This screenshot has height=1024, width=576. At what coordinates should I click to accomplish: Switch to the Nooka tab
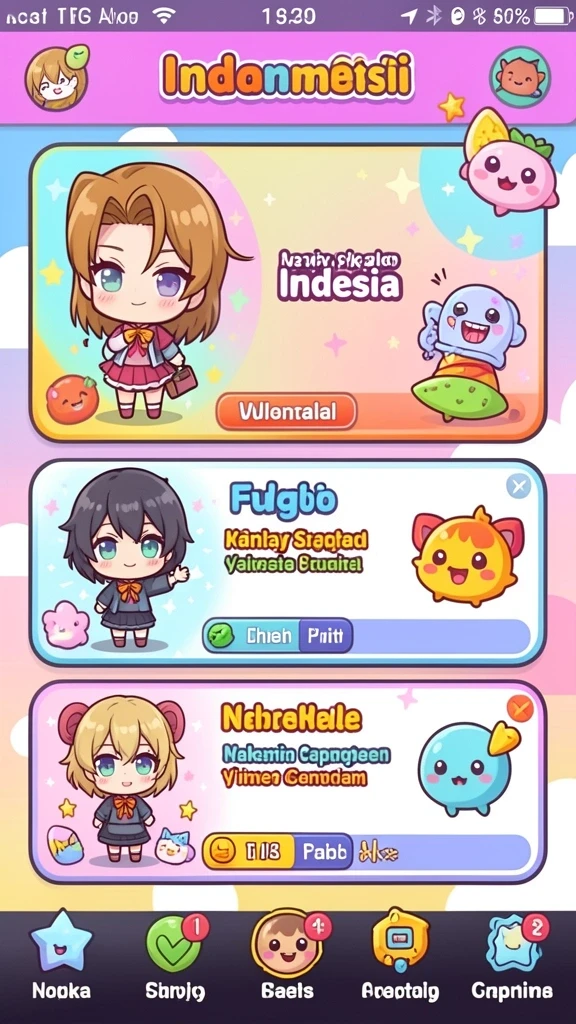coord(61,960)
